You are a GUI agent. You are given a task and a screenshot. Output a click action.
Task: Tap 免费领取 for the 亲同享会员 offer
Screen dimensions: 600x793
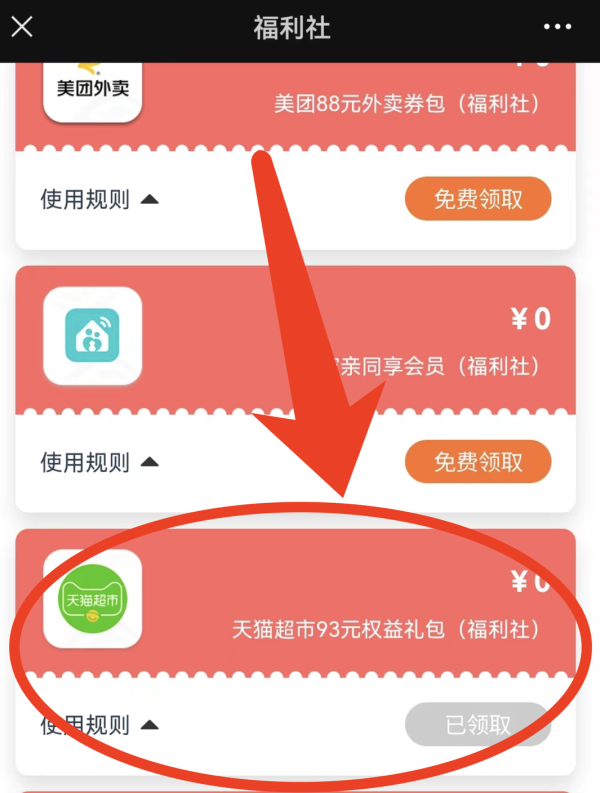tap(478, 462)
